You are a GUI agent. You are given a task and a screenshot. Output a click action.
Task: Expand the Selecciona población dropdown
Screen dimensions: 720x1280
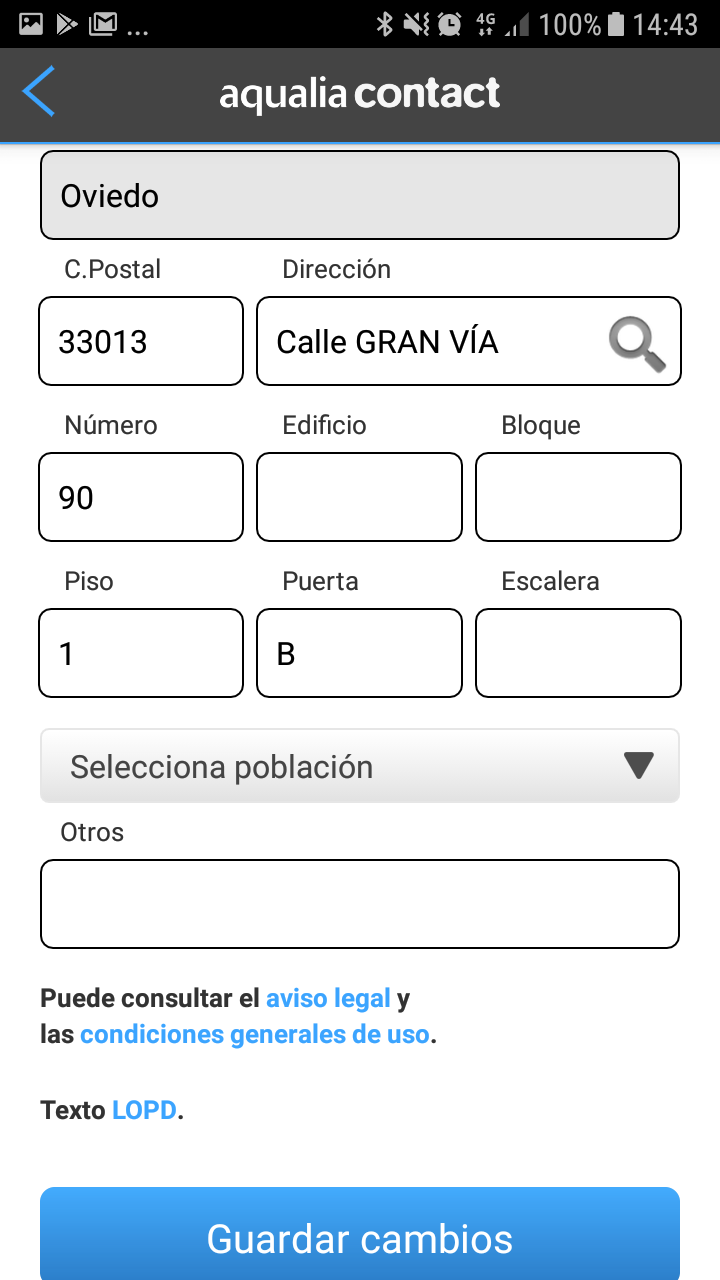click(360, 766)
